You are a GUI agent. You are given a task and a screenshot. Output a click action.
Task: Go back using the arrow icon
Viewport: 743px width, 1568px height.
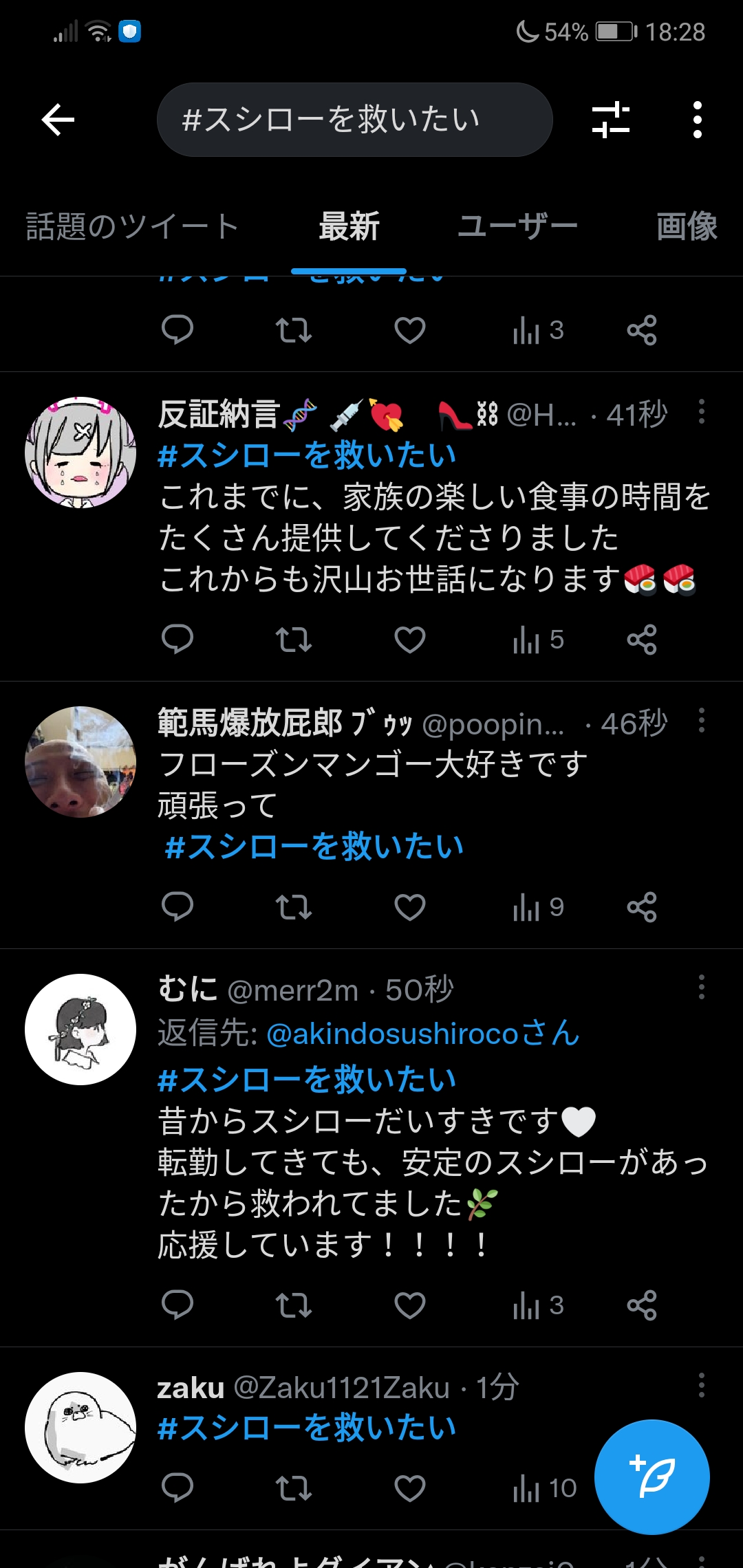pyautogui.click(x=58, y=120)
